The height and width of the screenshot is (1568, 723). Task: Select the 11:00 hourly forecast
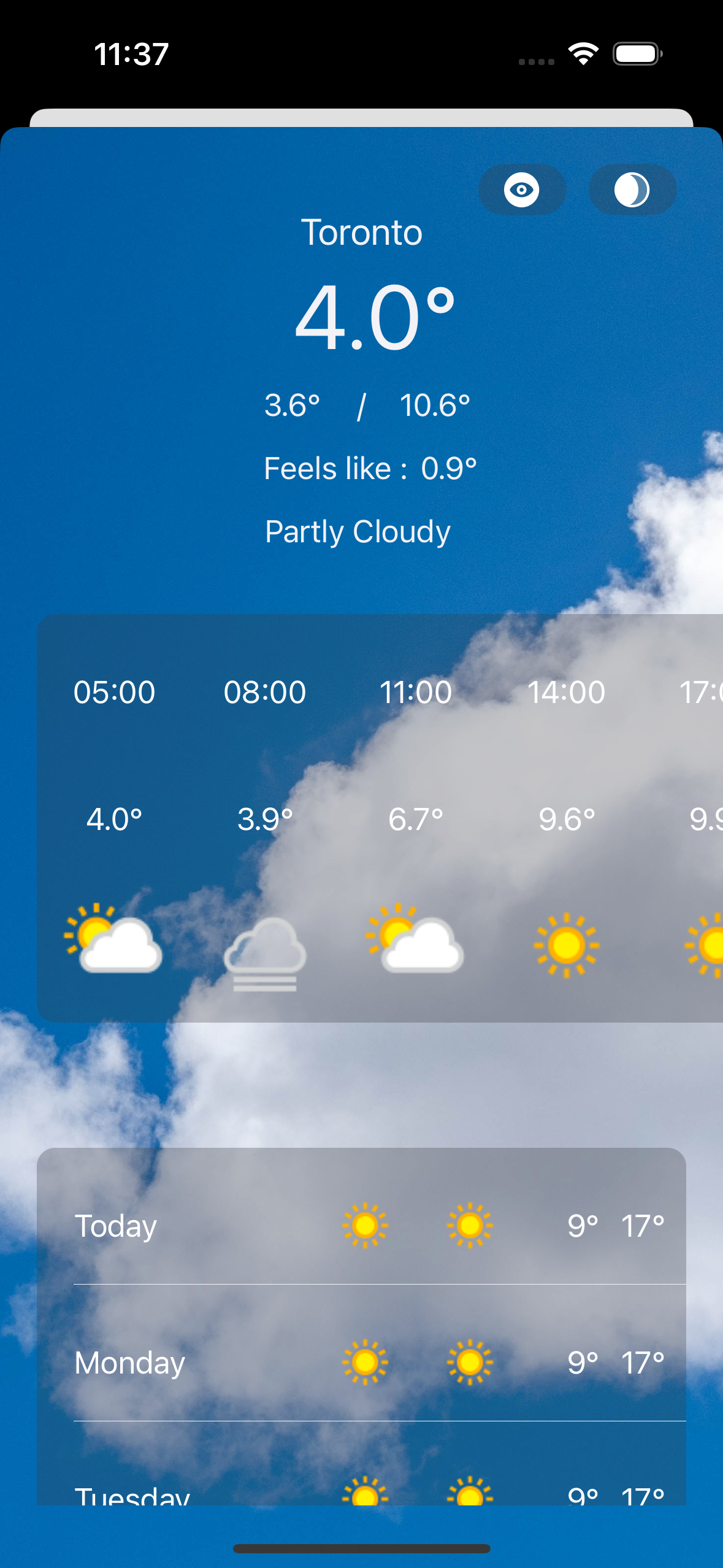tap(416, 819)
